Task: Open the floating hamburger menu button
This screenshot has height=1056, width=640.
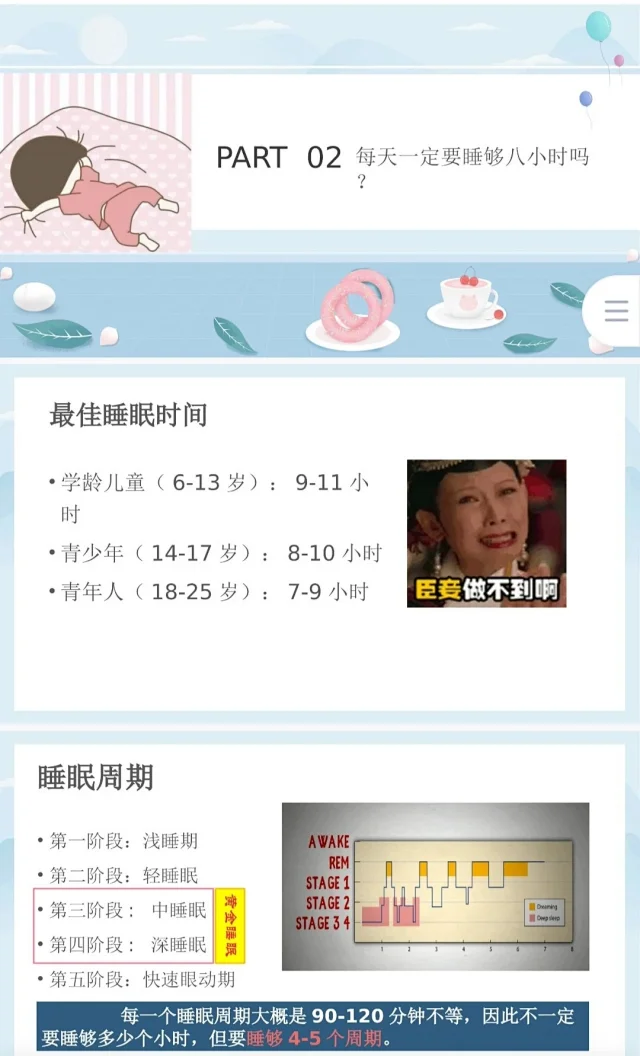Action: [x=616, y=311]
